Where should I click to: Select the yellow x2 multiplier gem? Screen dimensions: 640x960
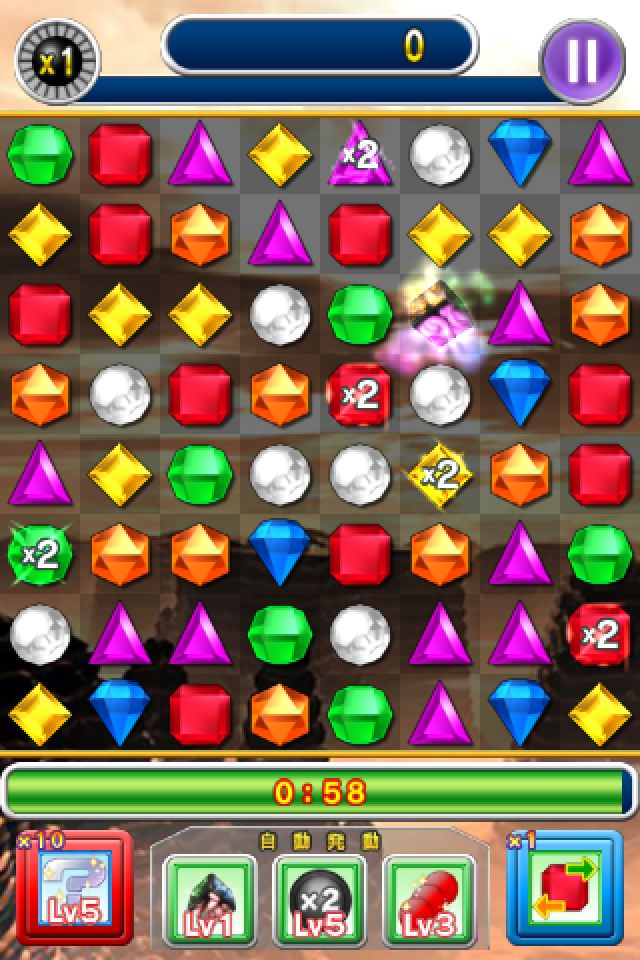point(439,474)
